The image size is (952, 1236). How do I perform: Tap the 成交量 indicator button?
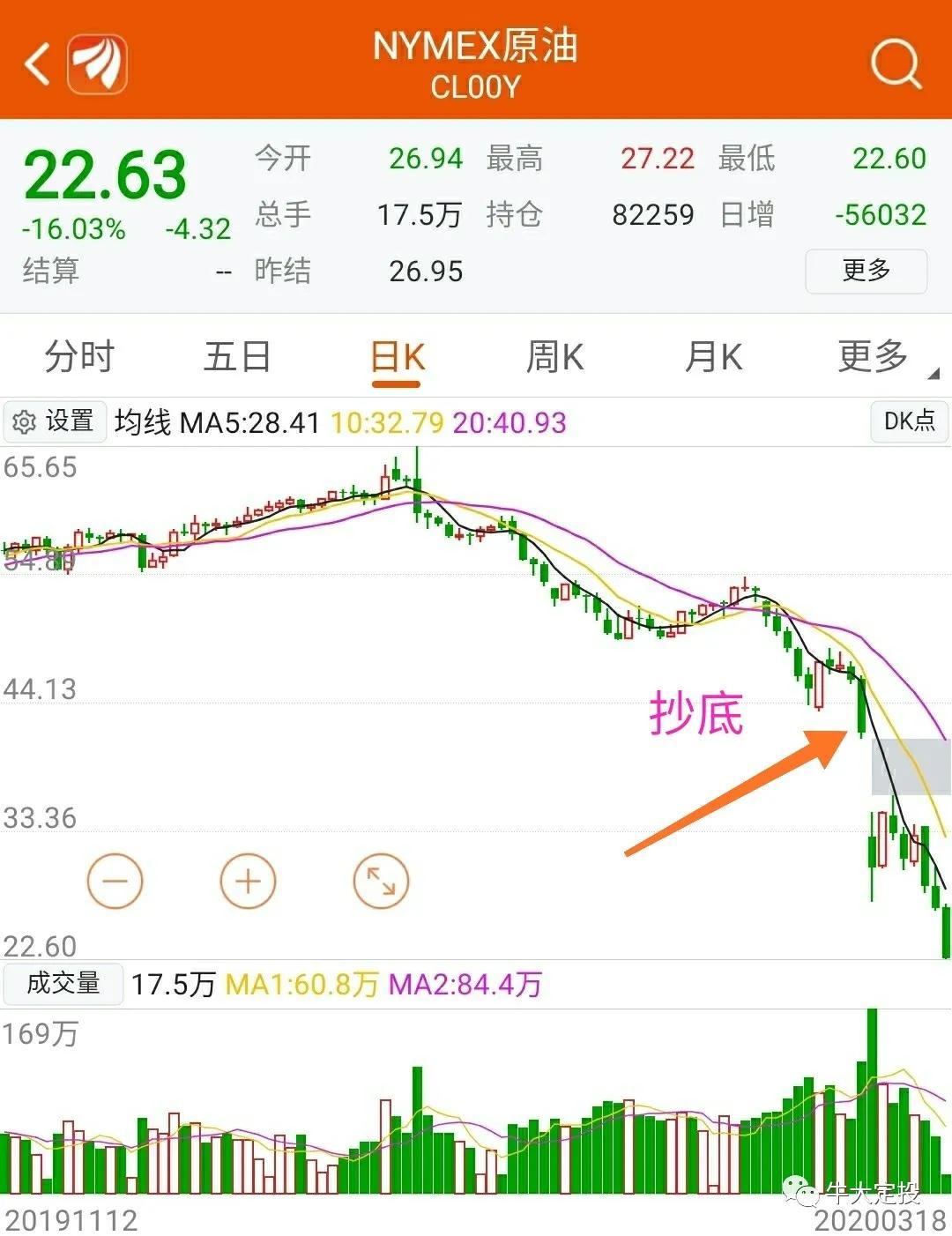[63, 983]
